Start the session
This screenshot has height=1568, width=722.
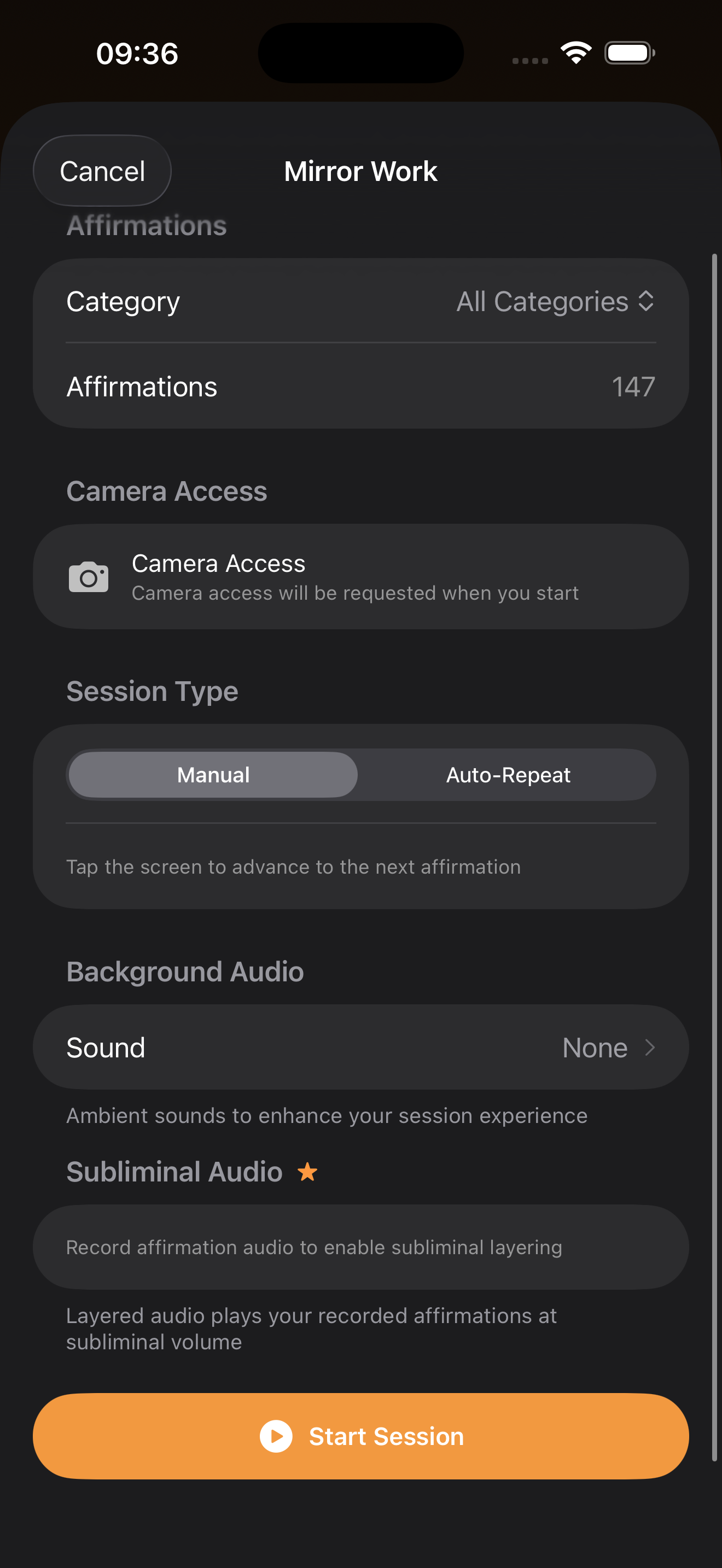tap(360, 1436)
